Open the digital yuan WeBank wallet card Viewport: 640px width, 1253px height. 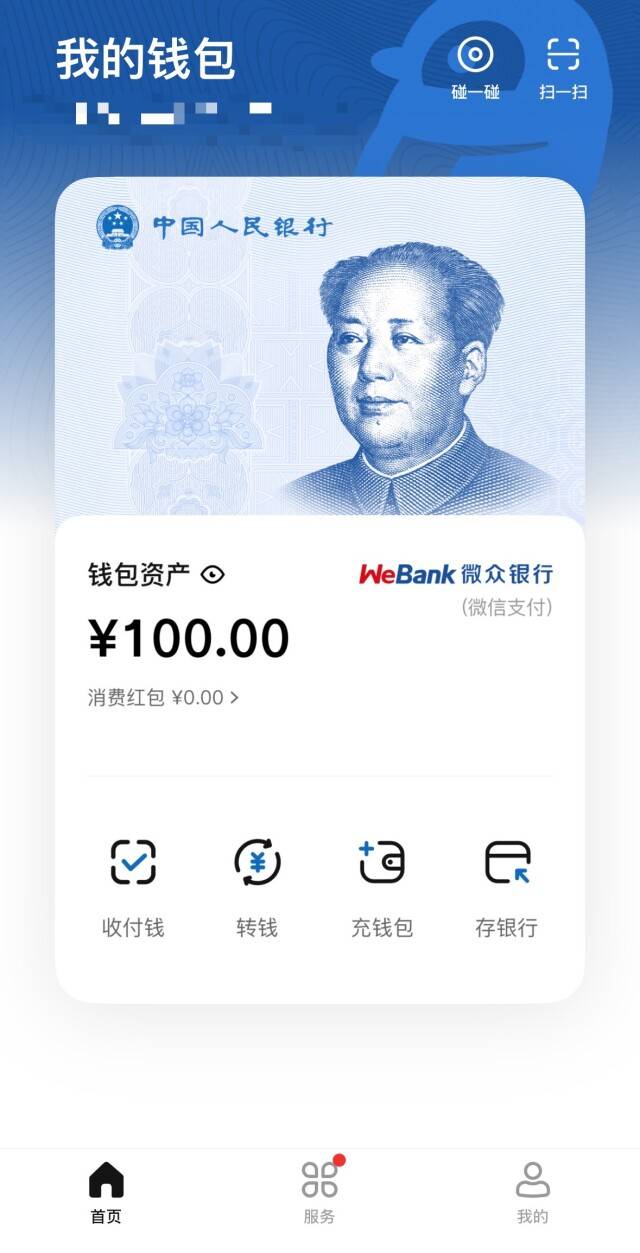pos(320,350)
